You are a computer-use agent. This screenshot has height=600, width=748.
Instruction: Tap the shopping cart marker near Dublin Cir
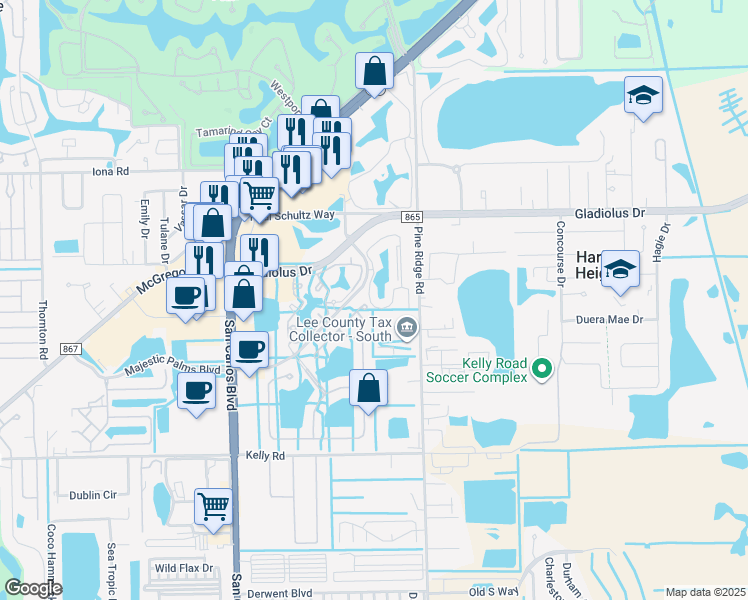coord(213,507)
